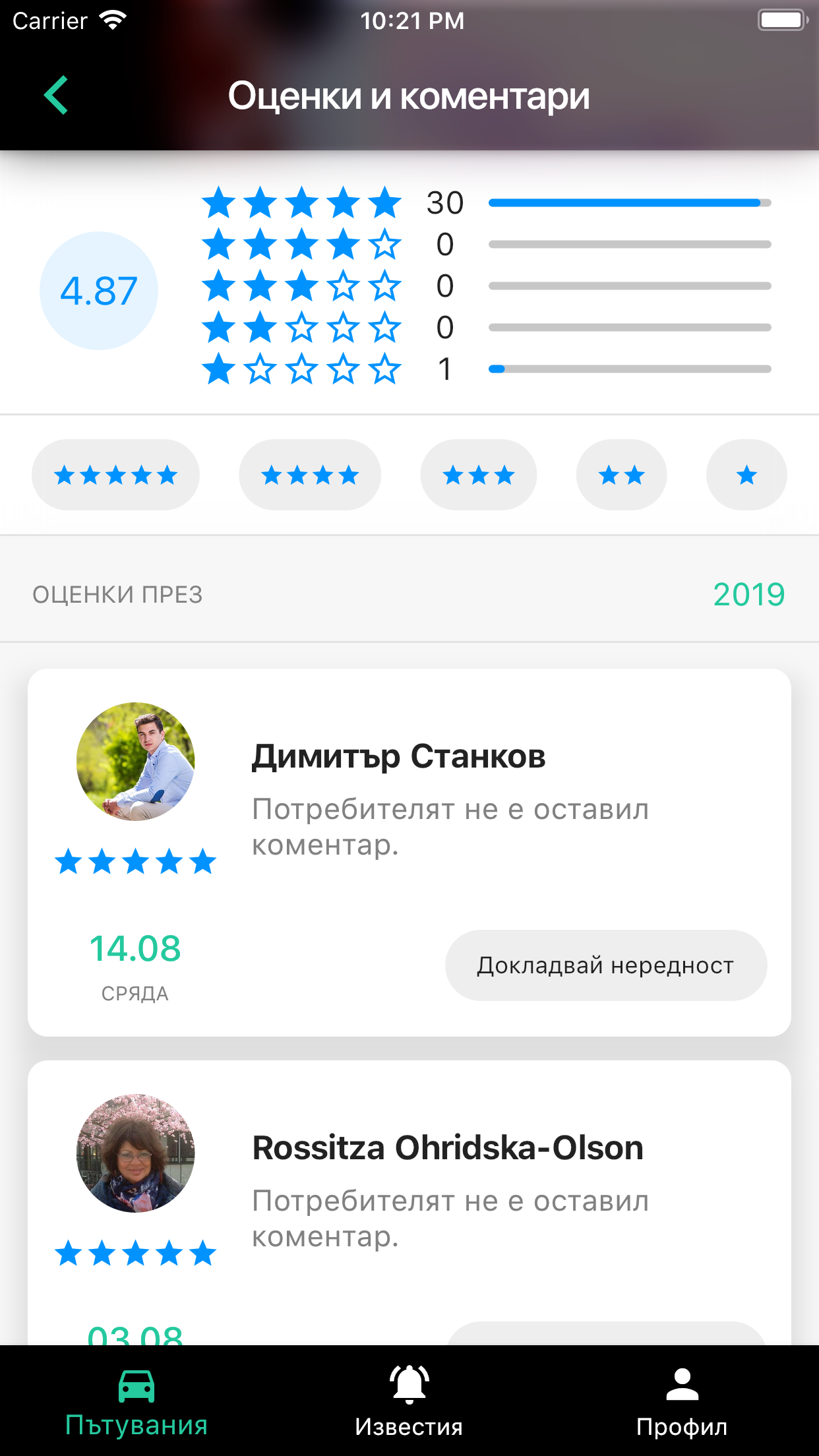Toggle the four-star reviews filter chip

coord(310,474)
